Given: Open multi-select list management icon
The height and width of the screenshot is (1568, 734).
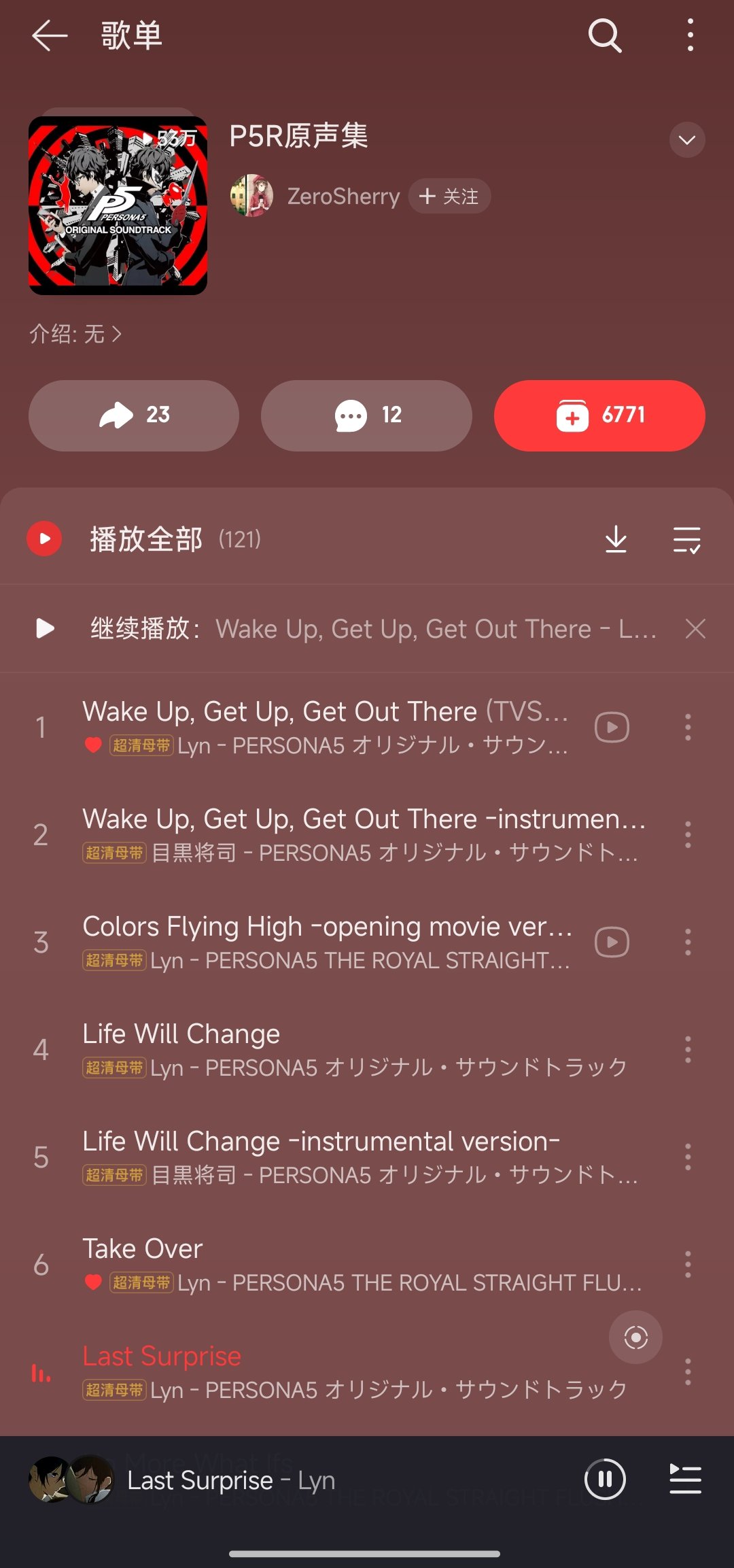Looking at the screenshot, I should 686,539.
